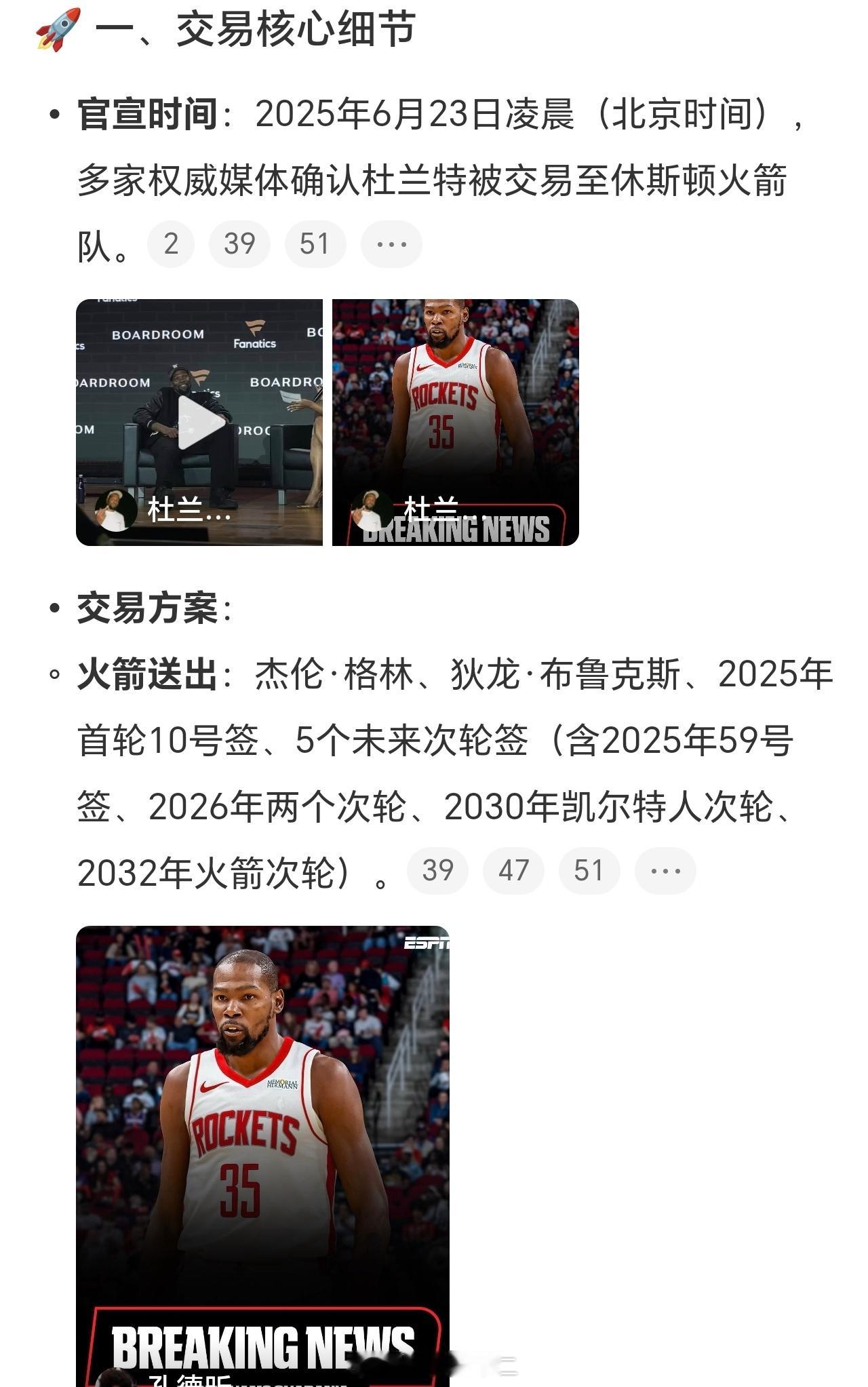The image size is (868, 1387).
Task: Open citation 51 in the 火箭送出 paragraph
Action: [589, 871]
